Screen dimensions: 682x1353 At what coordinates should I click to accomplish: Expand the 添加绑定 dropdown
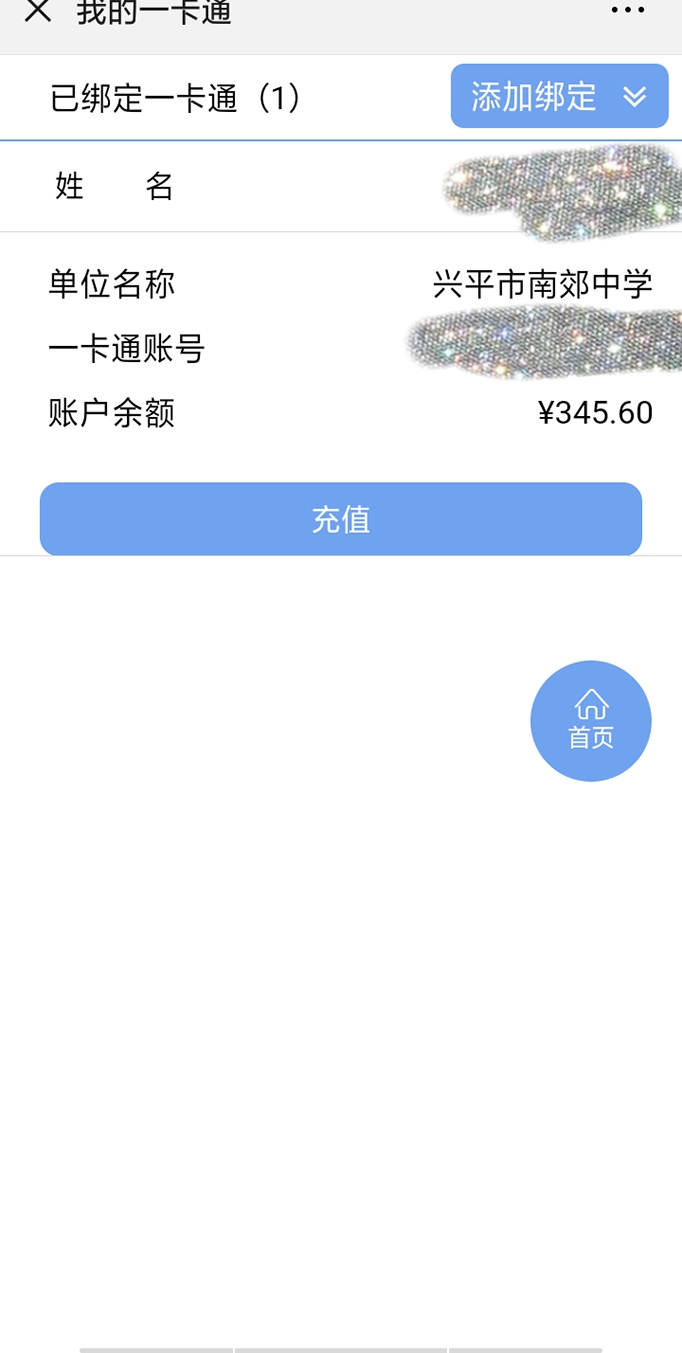click(559, 96)
